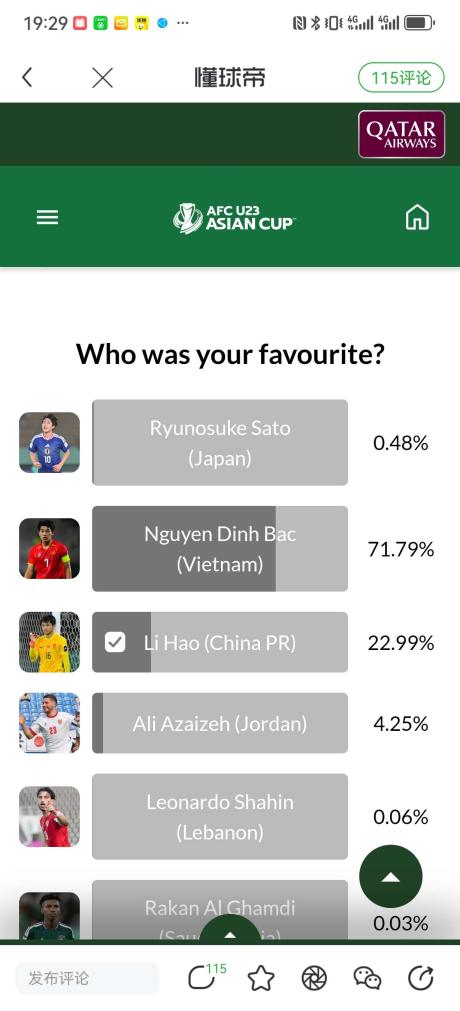
Task: Open the Qatar Airways sponsor banner
Action: (x=401, y=134)
